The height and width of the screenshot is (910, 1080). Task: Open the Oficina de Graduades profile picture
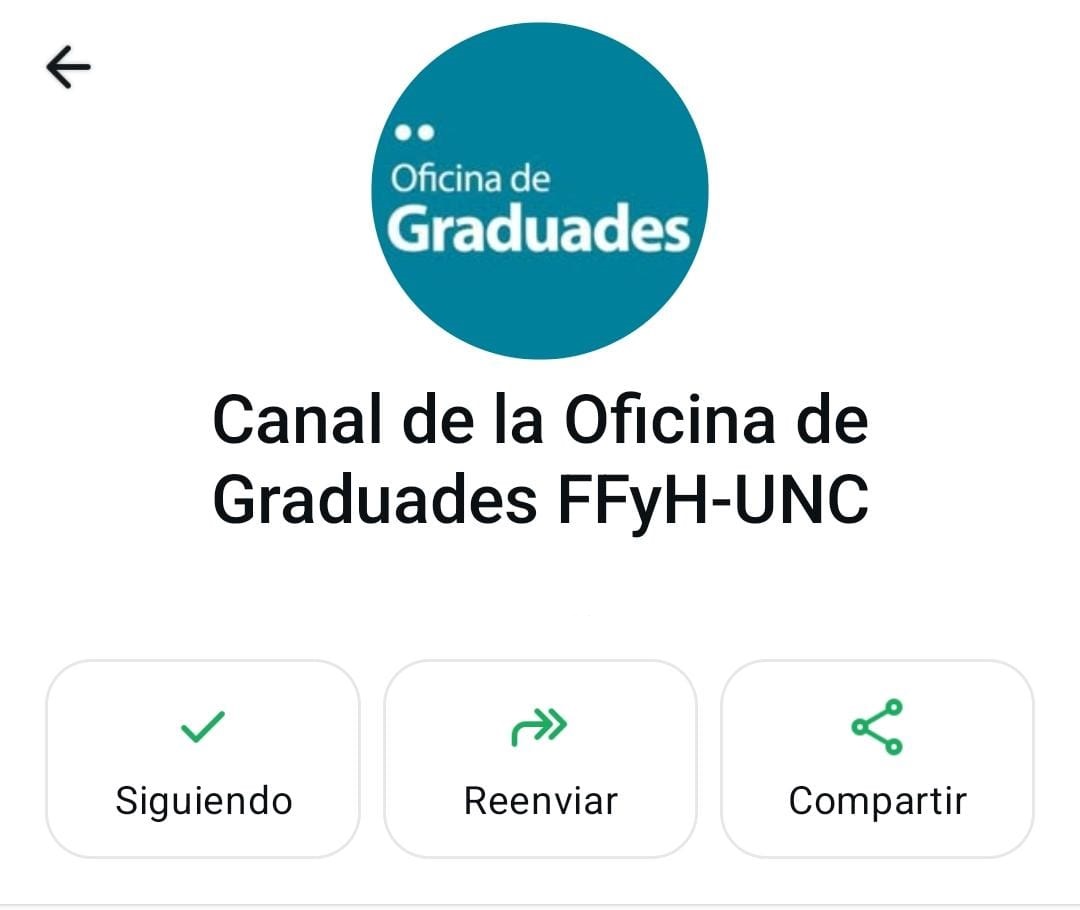coord(540,190)
